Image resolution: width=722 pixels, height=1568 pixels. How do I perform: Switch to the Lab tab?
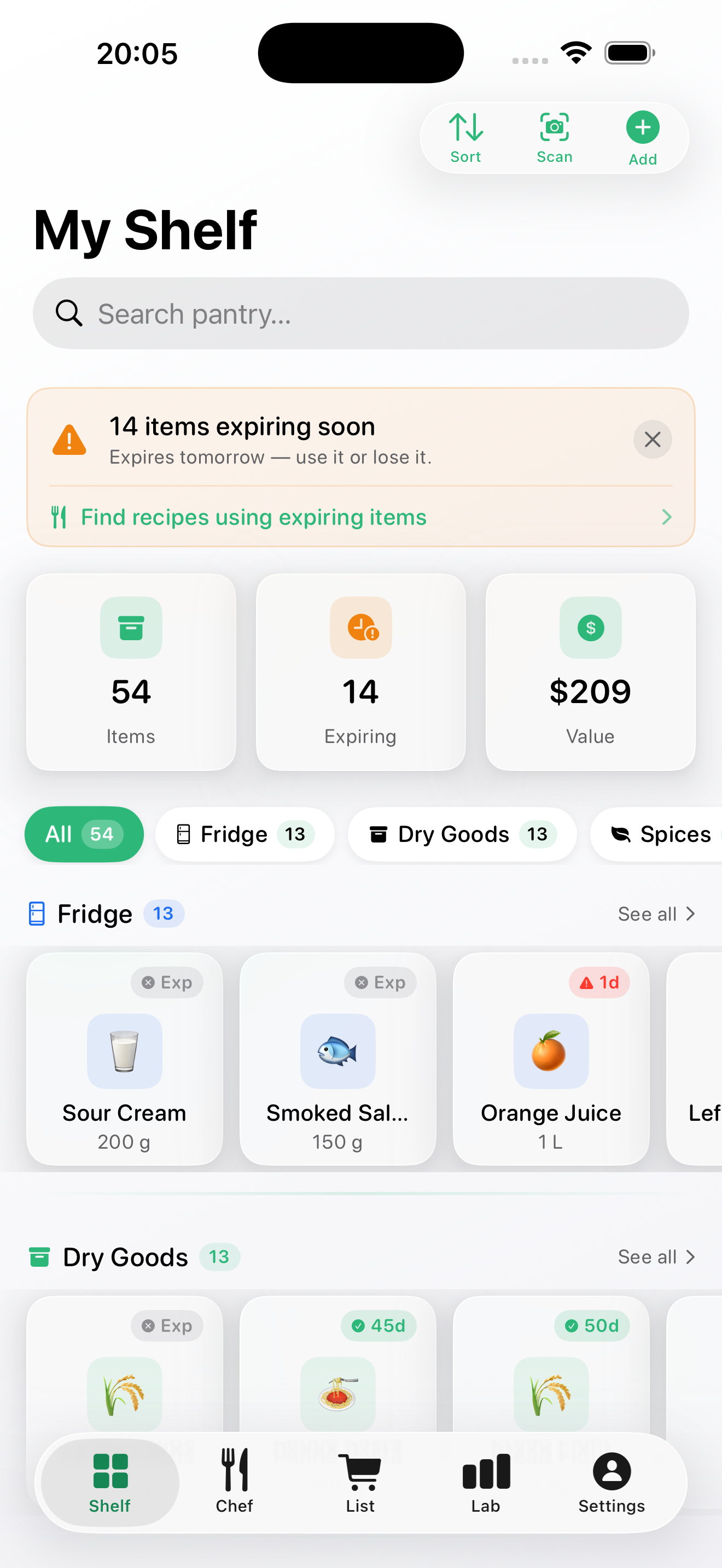(486, 1481)
